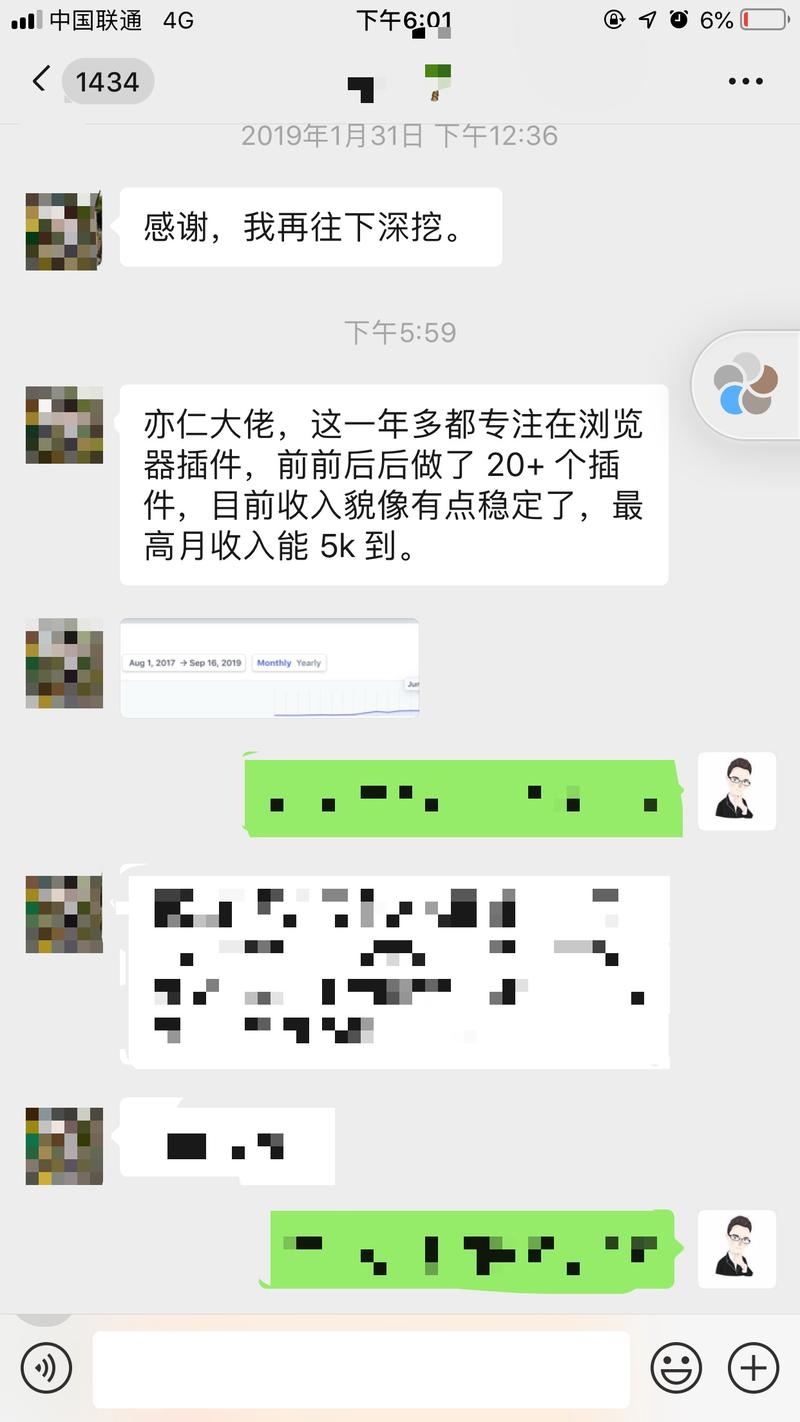Viewport: 800px width, 1422px height.
Task: Tap the contact name at top of chat
Action: point(400,80)
